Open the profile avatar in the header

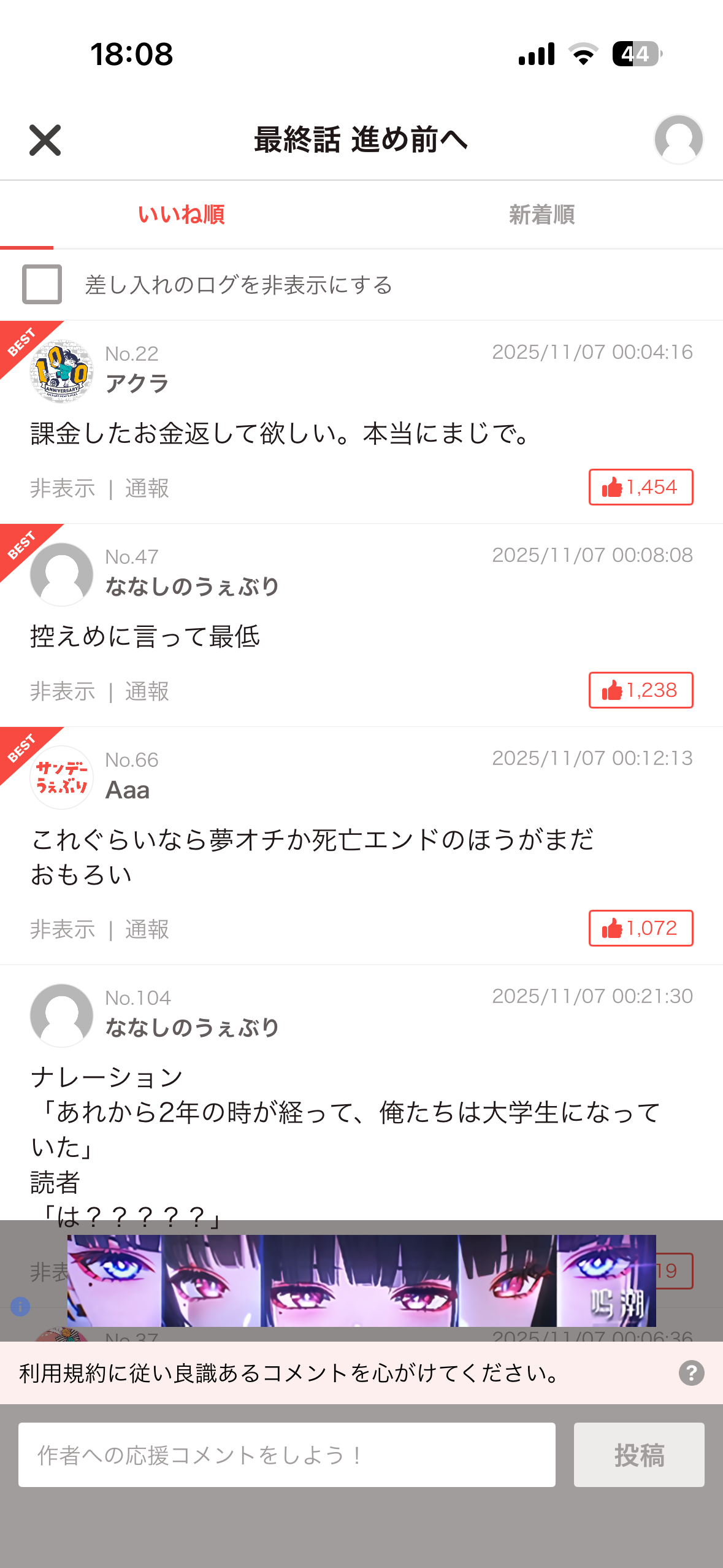pyautogui.click(x=678, y=139)
